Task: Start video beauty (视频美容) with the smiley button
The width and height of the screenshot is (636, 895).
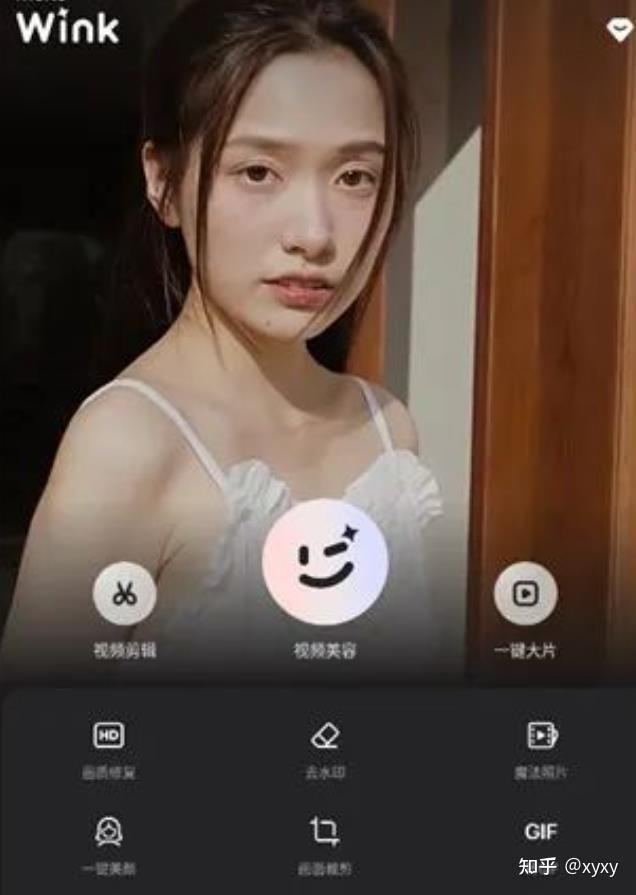Action: tap(325, 562)
